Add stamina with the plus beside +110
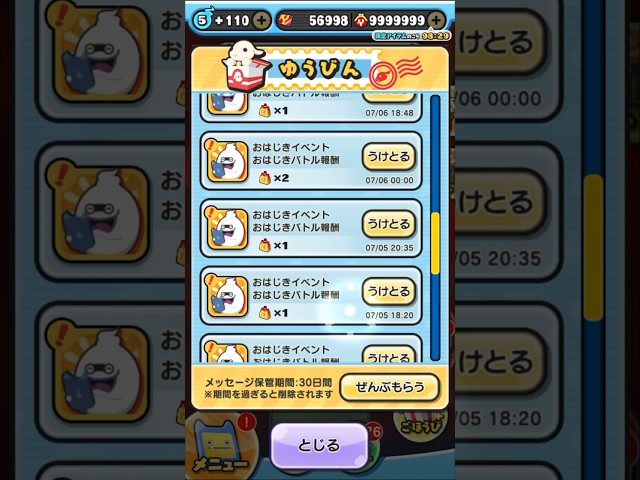This screenshot has height=480, width=640. pyautogui.click(x=262, y=20)
